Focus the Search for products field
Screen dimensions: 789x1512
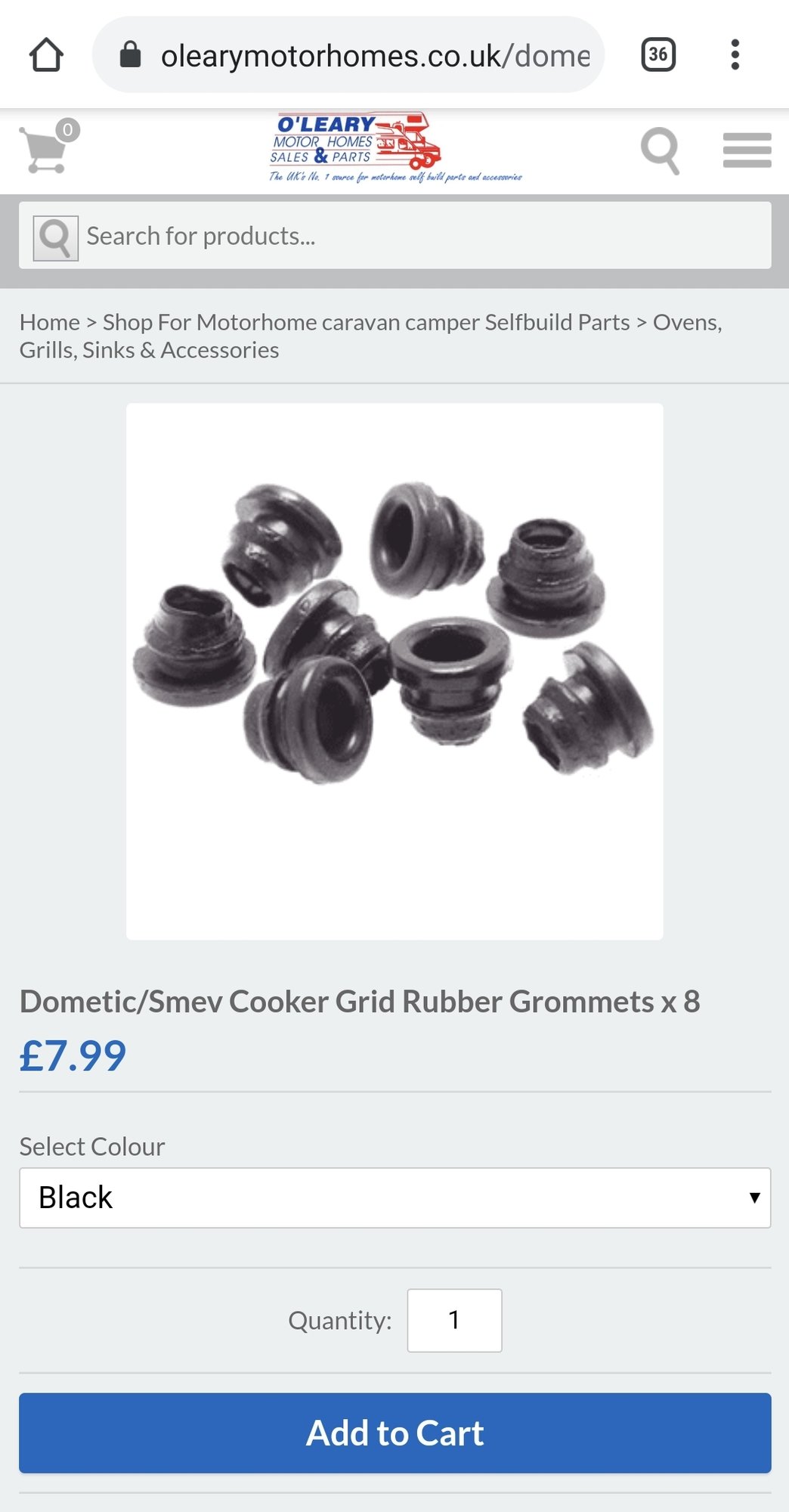click(423, 236)
